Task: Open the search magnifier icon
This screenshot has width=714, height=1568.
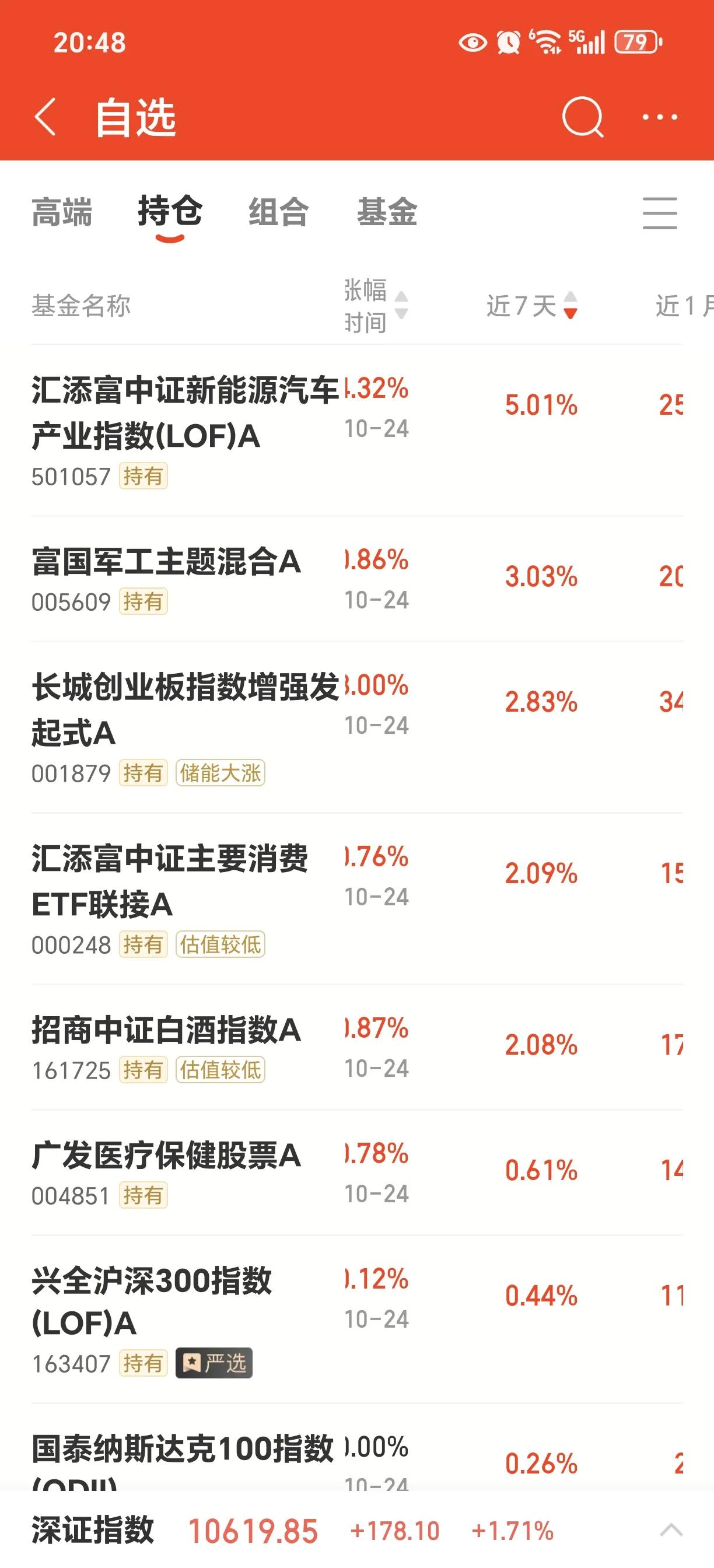Action: [583, 117]
